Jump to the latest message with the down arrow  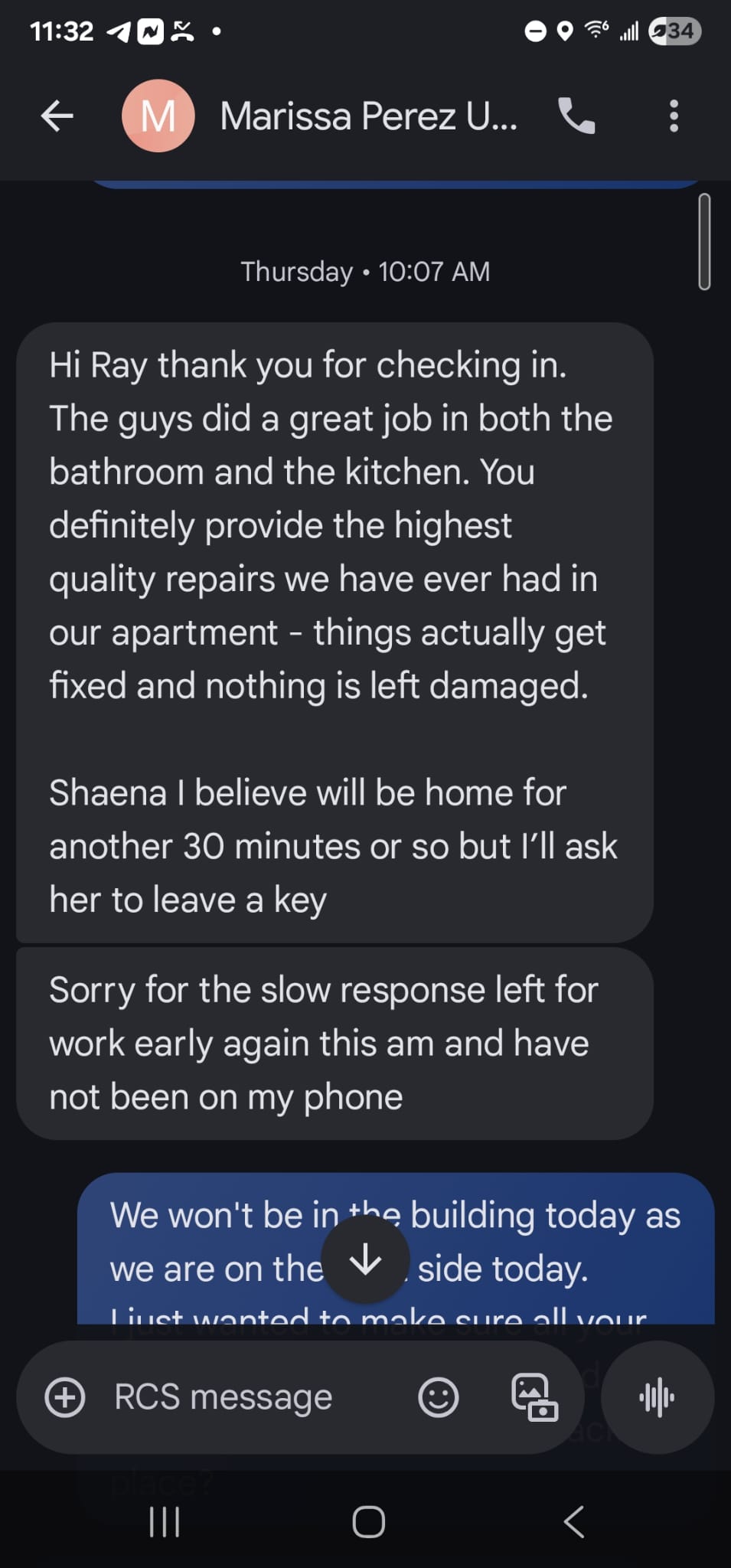tap(365, 1259)
